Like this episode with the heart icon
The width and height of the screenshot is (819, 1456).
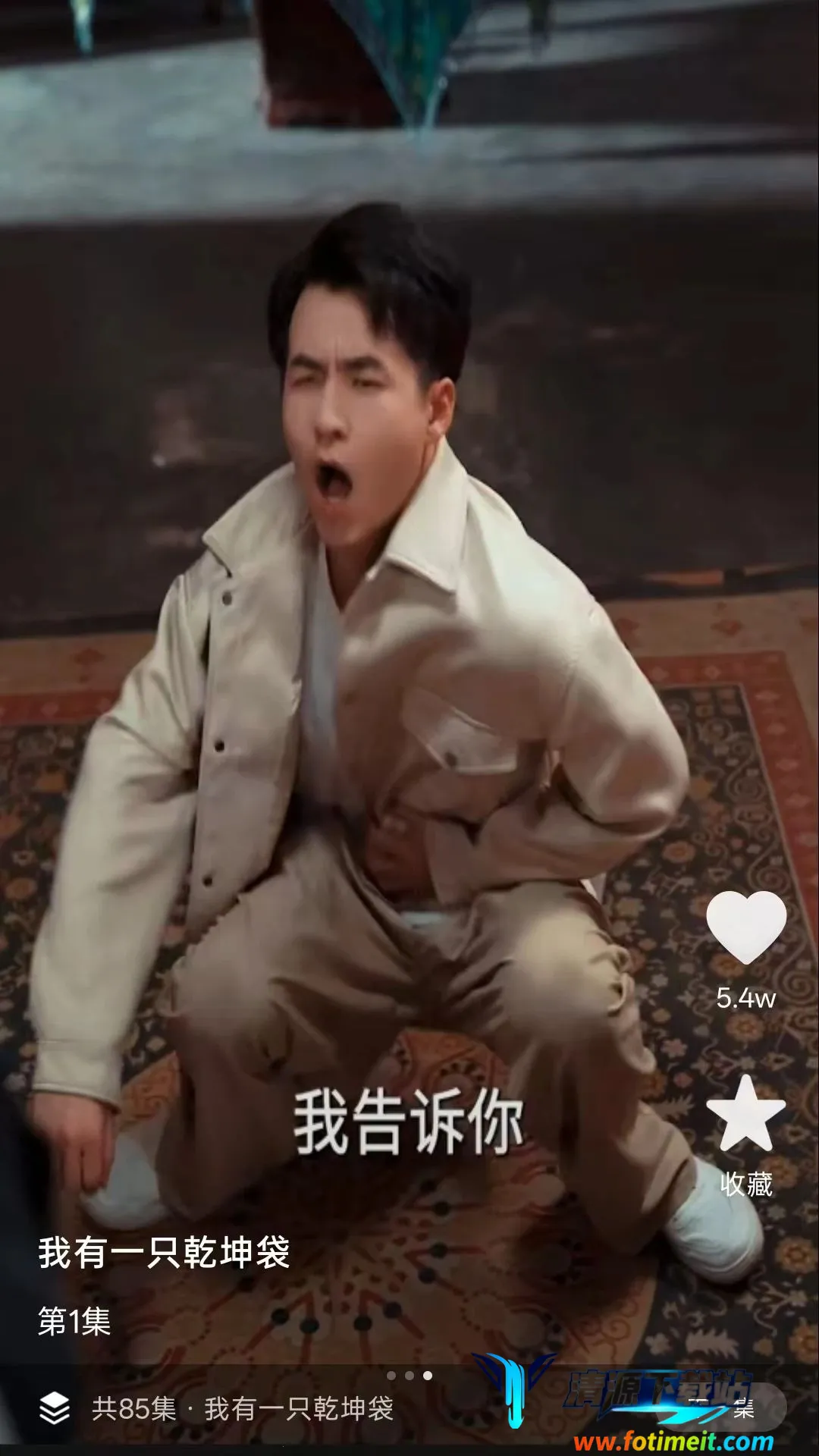click(x=746, y=927)
